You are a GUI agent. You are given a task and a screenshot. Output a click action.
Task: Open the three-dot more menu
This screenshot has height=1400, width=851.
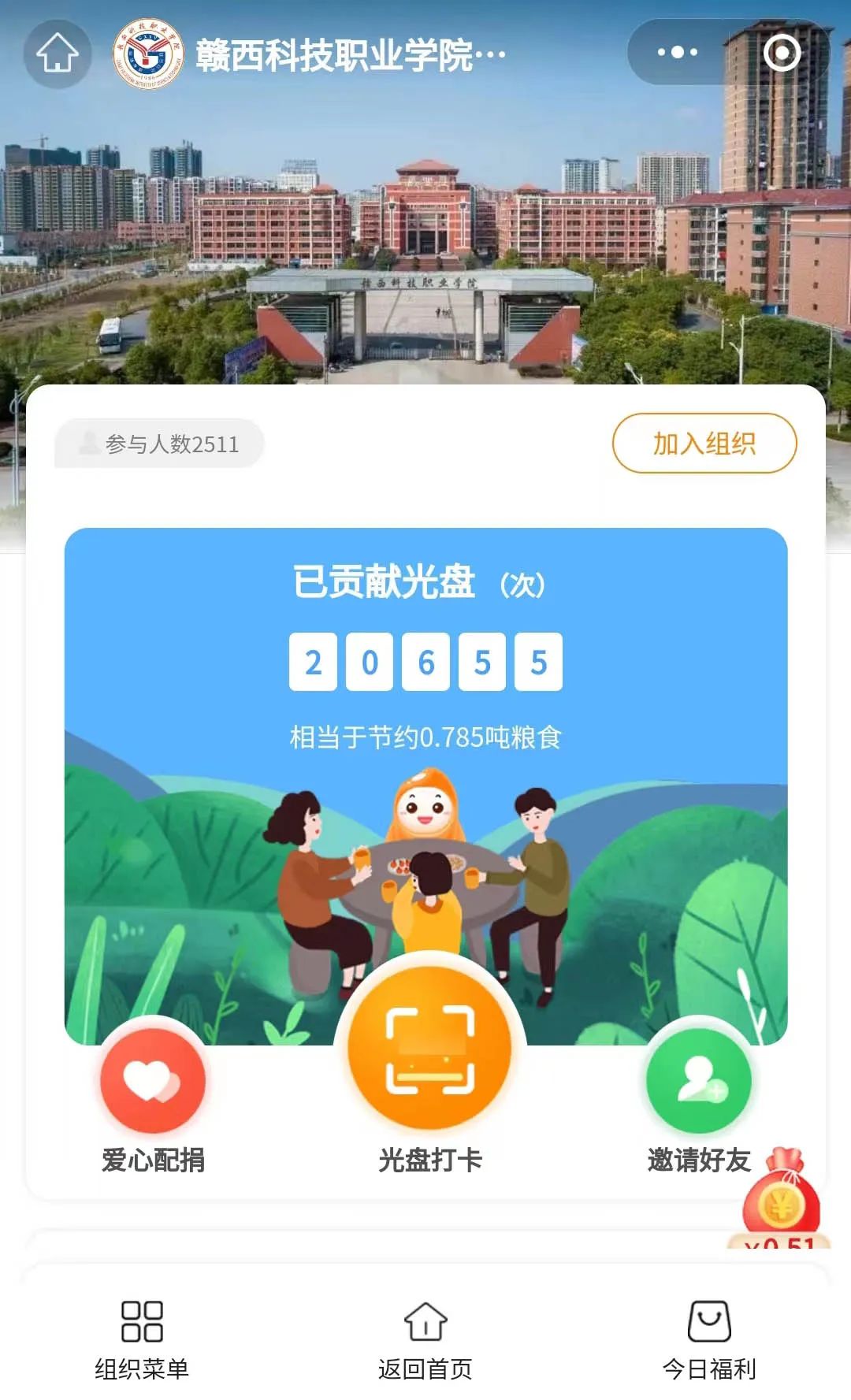677,53
